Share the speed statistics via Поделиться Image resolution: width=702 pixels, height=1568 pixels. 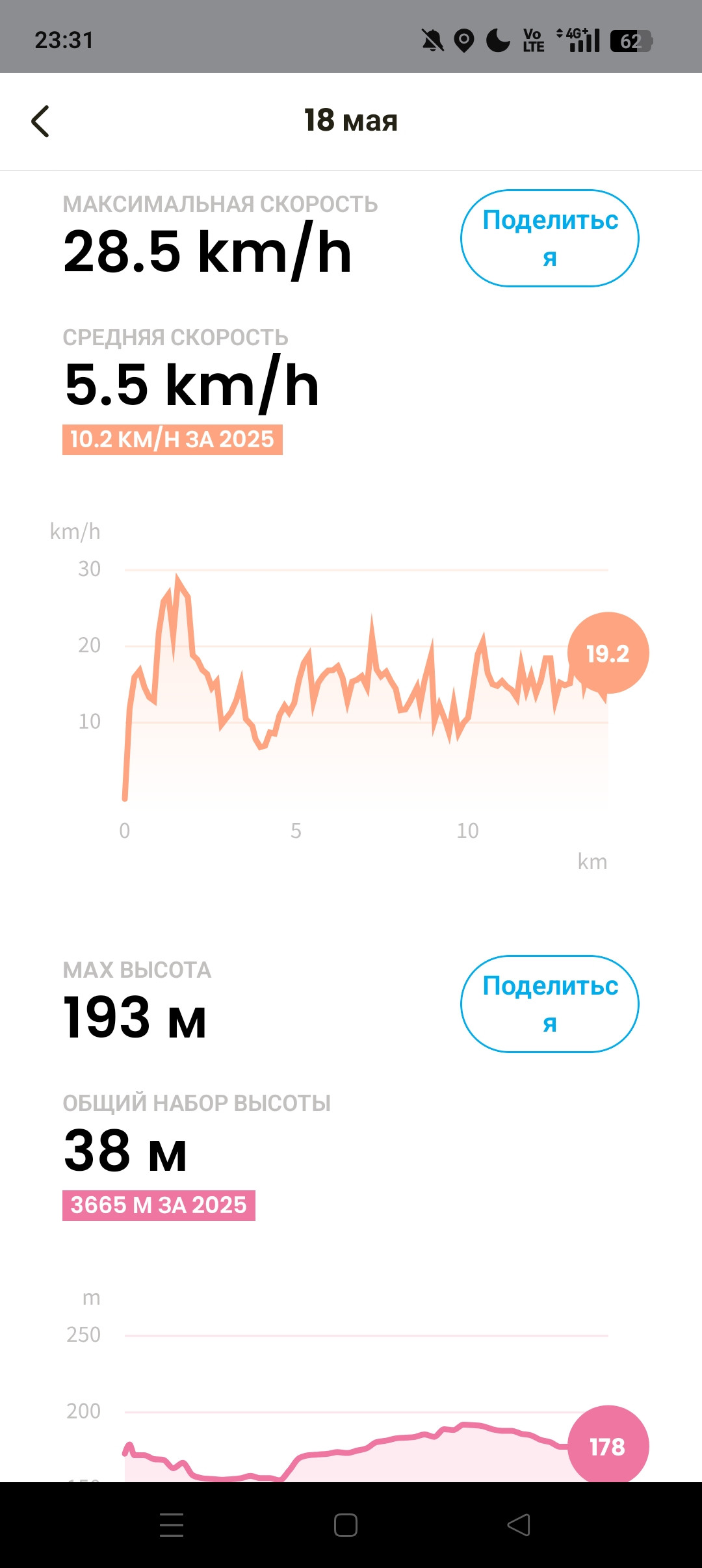550,238
